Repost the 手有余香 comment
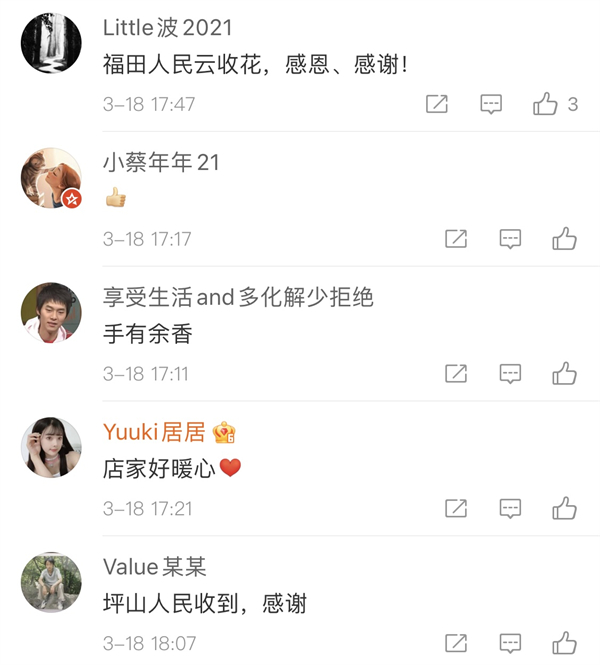The image size is (600, 665). tap(456, 374)
